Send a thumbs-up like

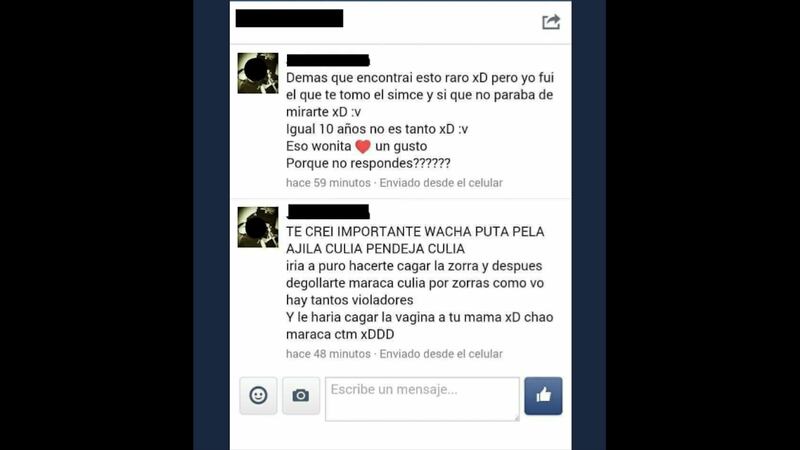[x=543, y=396]
